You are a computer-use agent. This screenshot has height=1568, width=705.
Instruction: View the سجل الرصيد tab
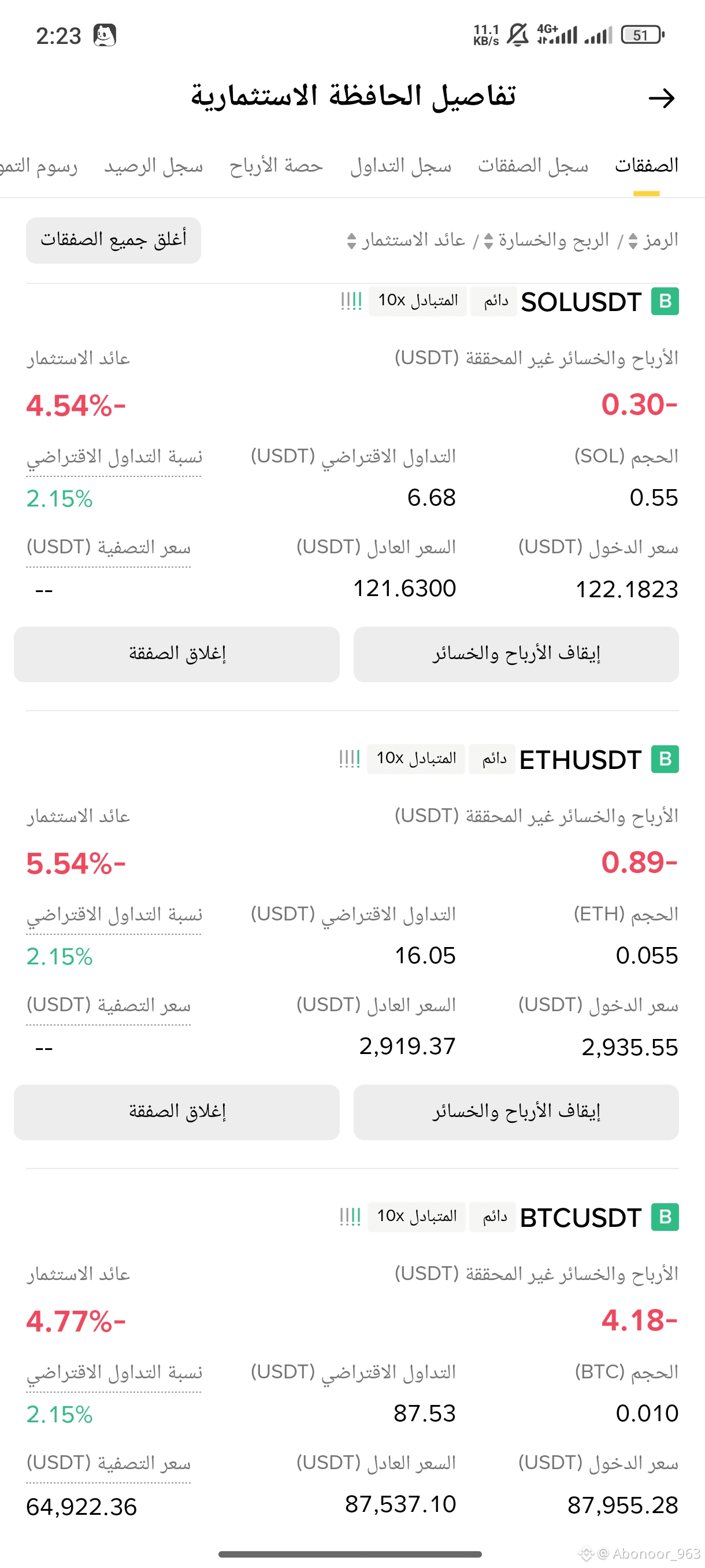(153, 165)
